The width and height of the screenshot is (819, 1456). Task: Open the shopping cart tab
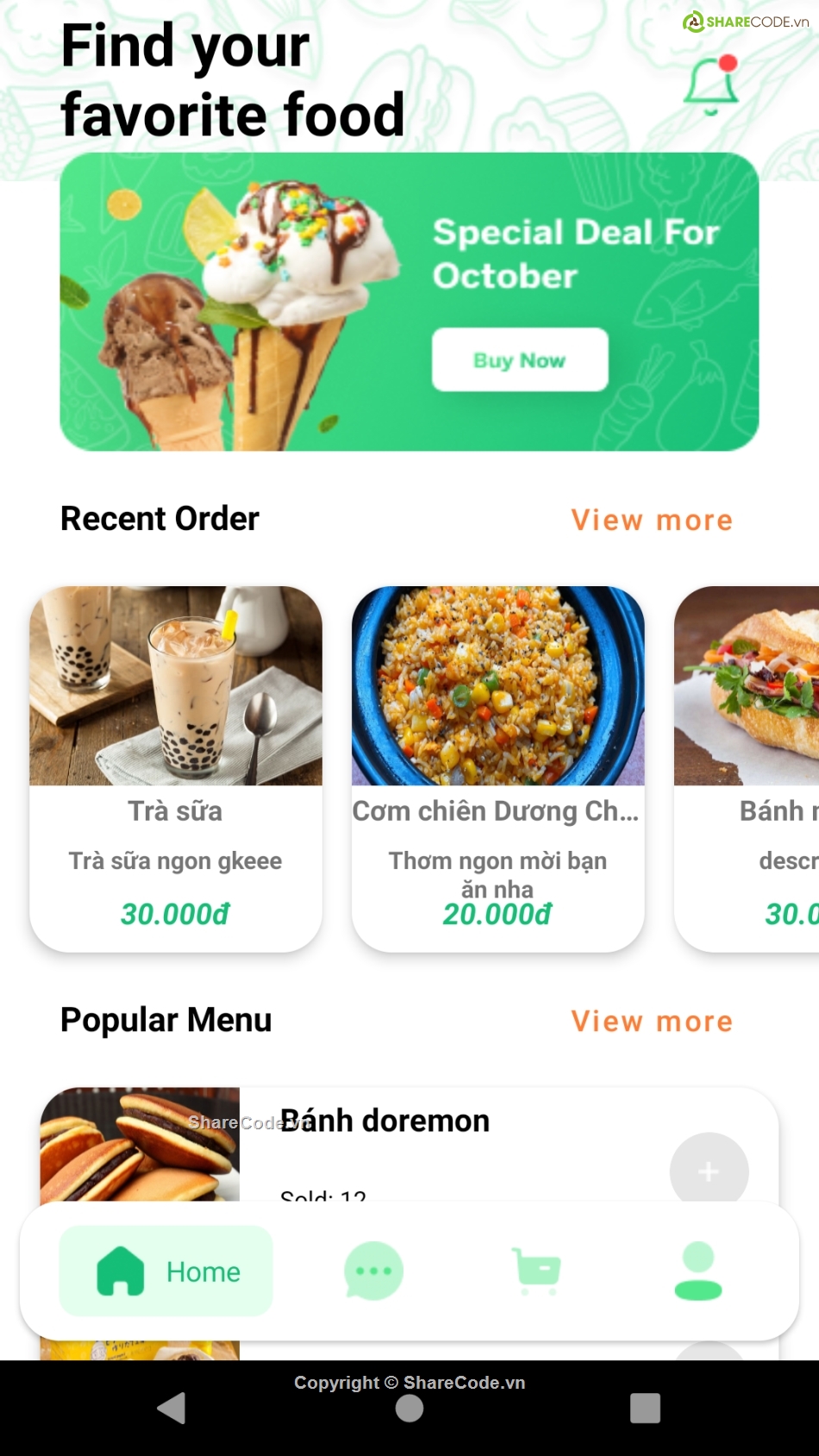point(537,1271)
